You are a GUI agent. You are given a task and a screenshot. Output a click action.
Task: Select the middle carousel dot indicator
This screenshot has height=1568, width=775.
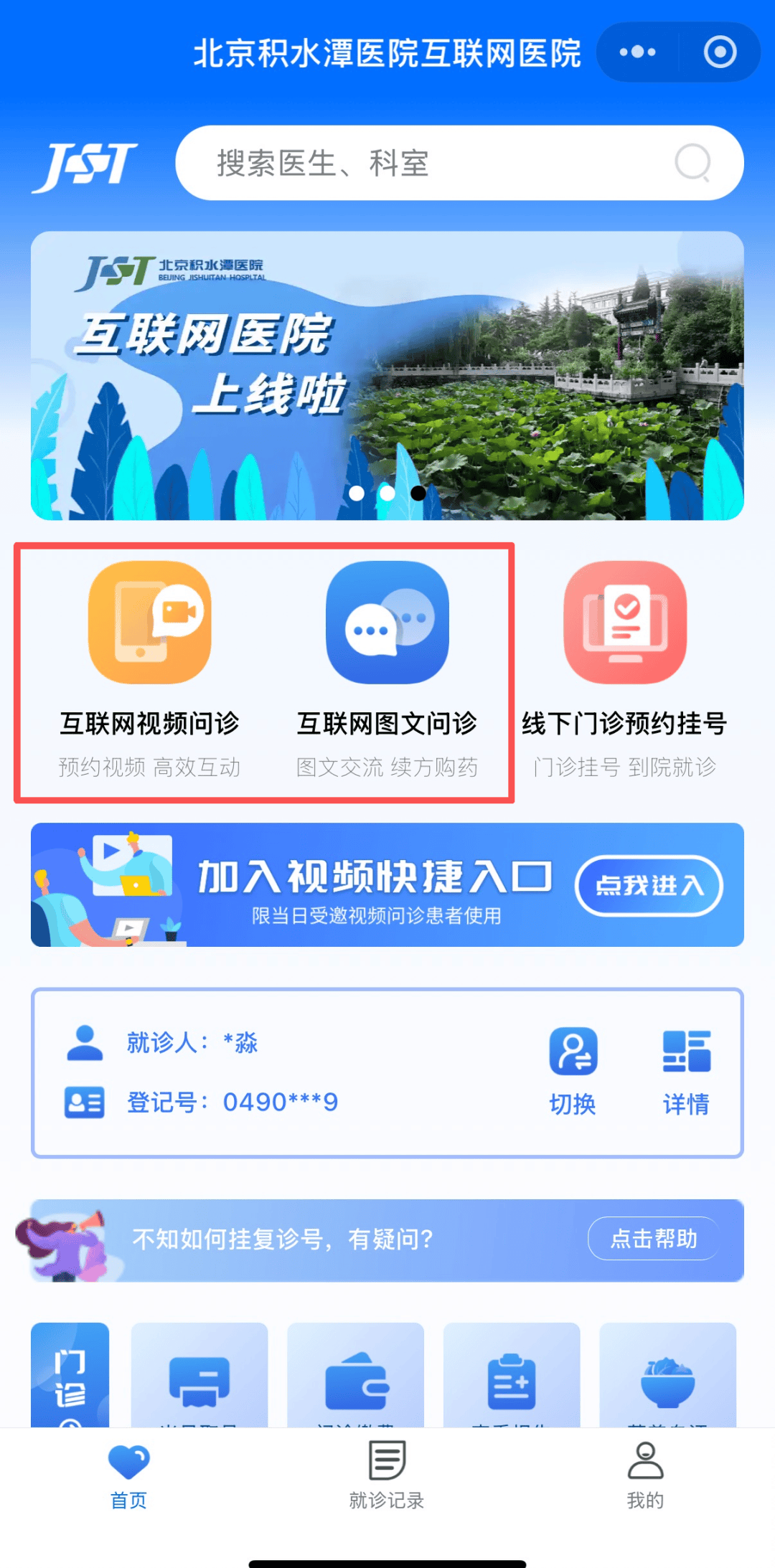point(387,493)
